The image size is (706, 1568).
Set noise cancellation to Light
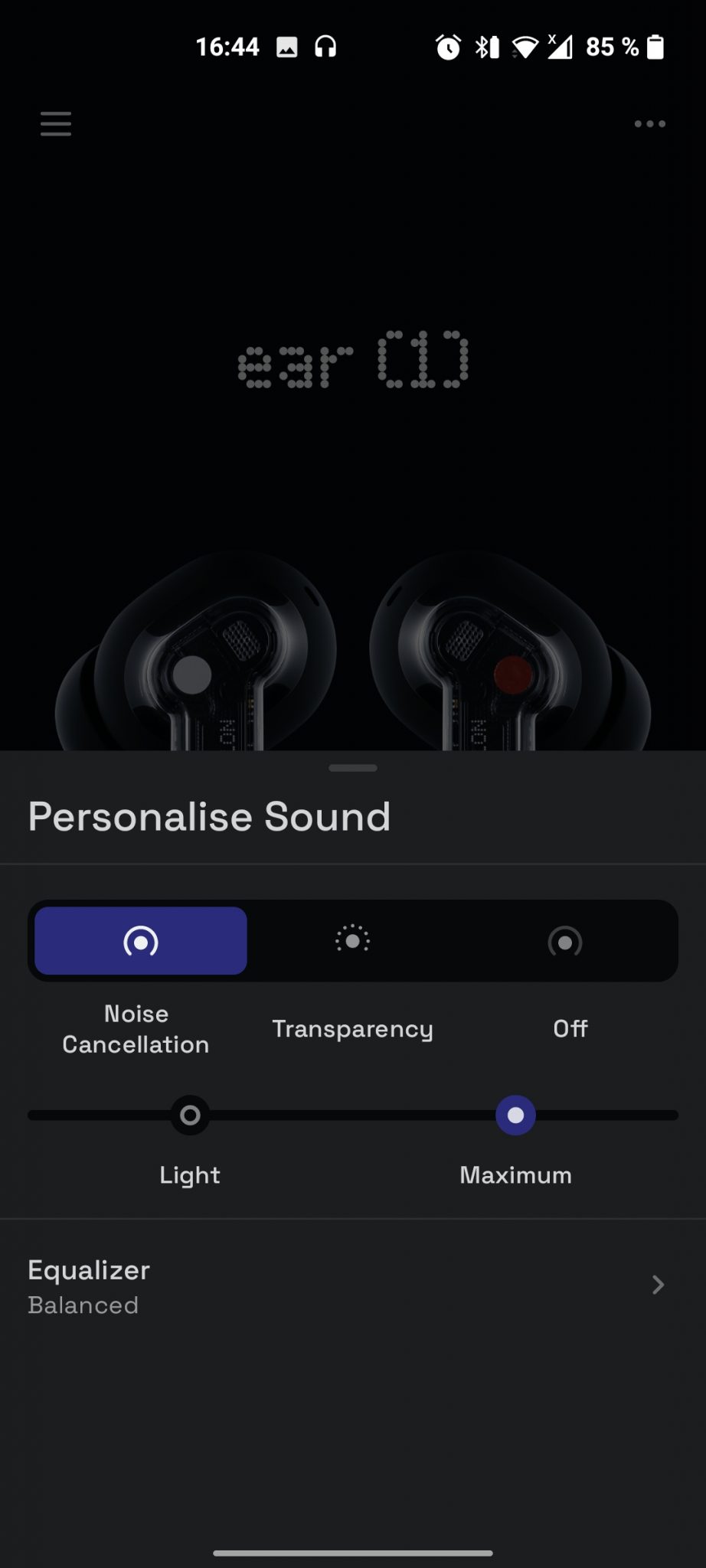pos(190,1116)
